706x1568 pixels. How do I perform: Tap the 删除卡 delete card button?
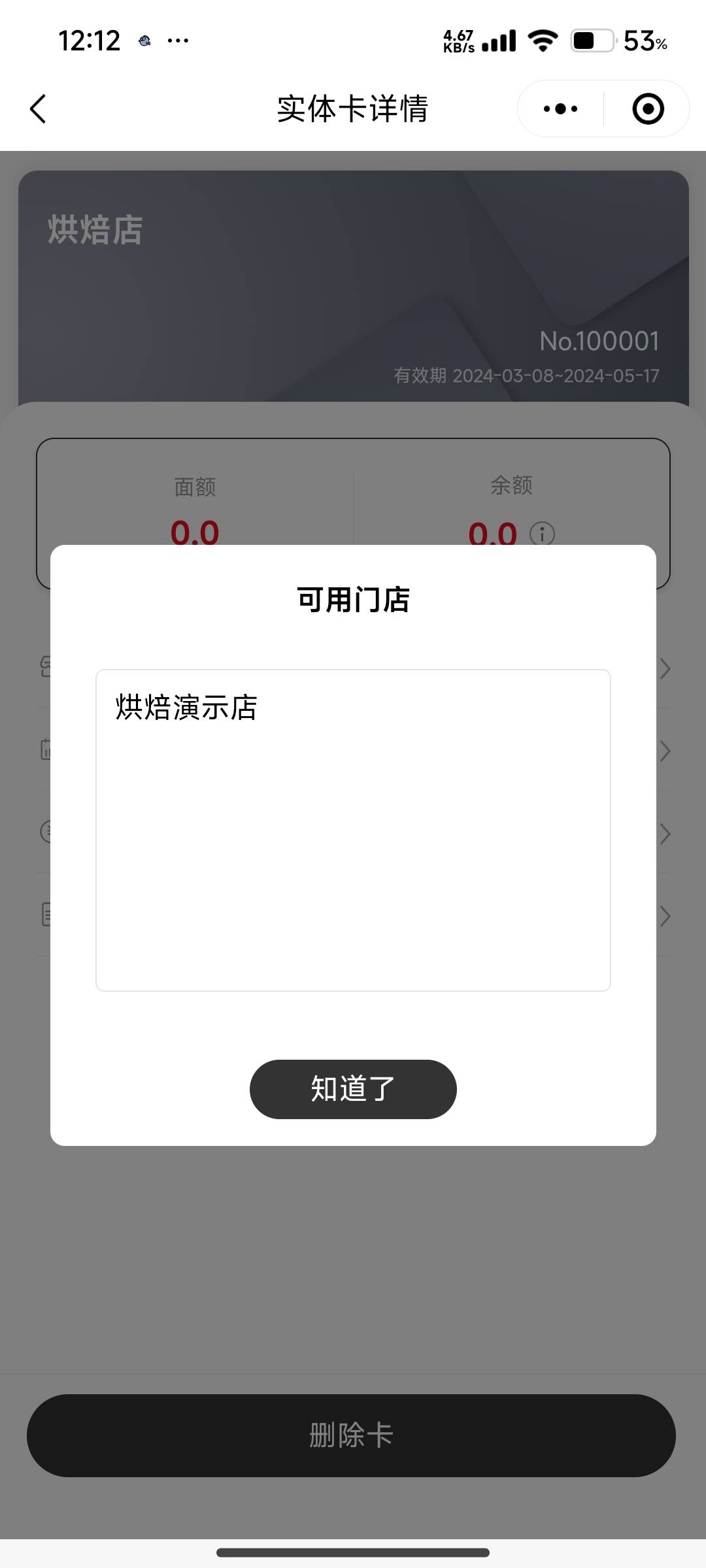(x=353, y=1435)
